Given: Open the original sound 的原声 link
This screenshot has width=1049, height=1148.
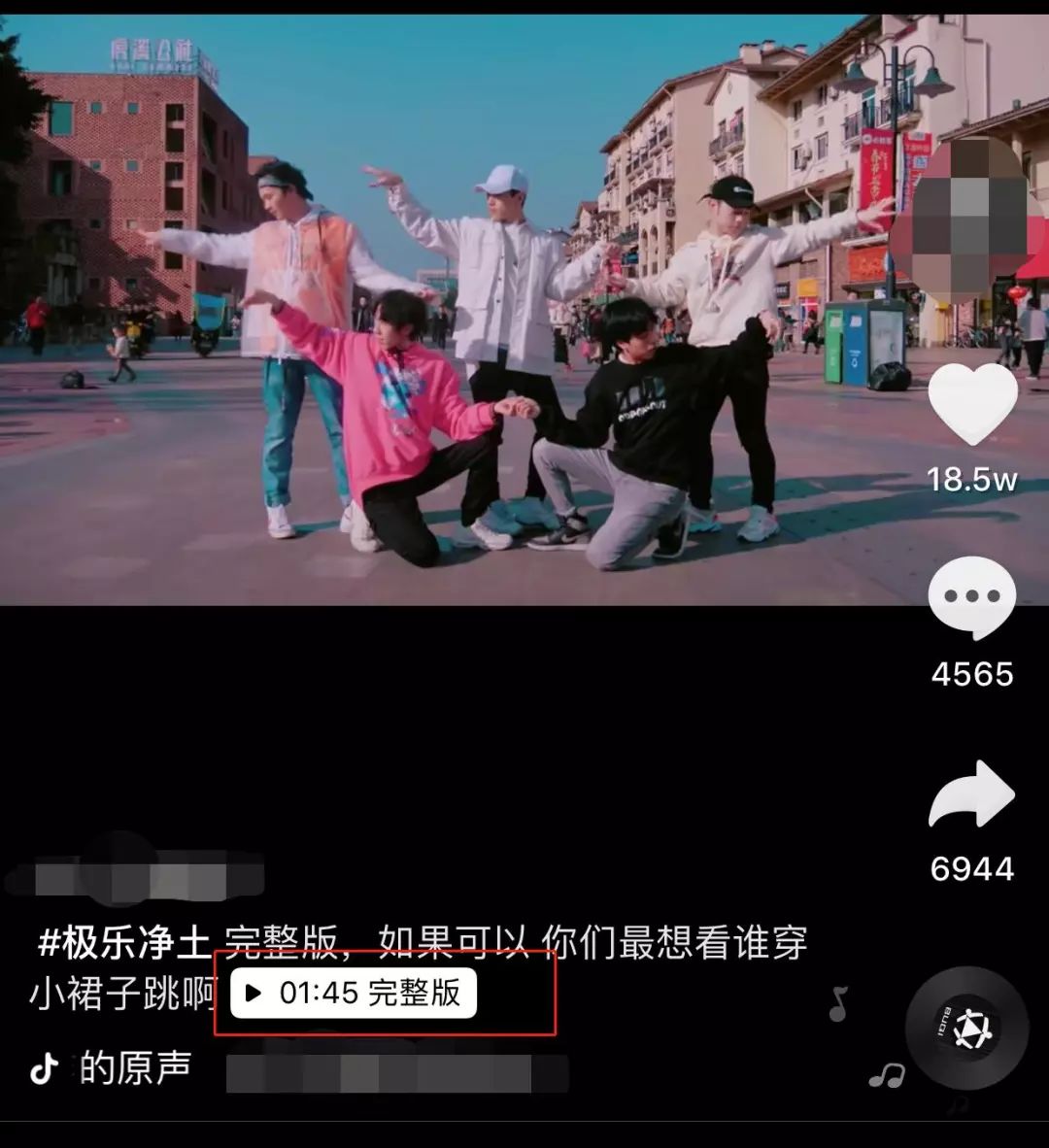Looking at the screenshot, I should [134, 1068].
